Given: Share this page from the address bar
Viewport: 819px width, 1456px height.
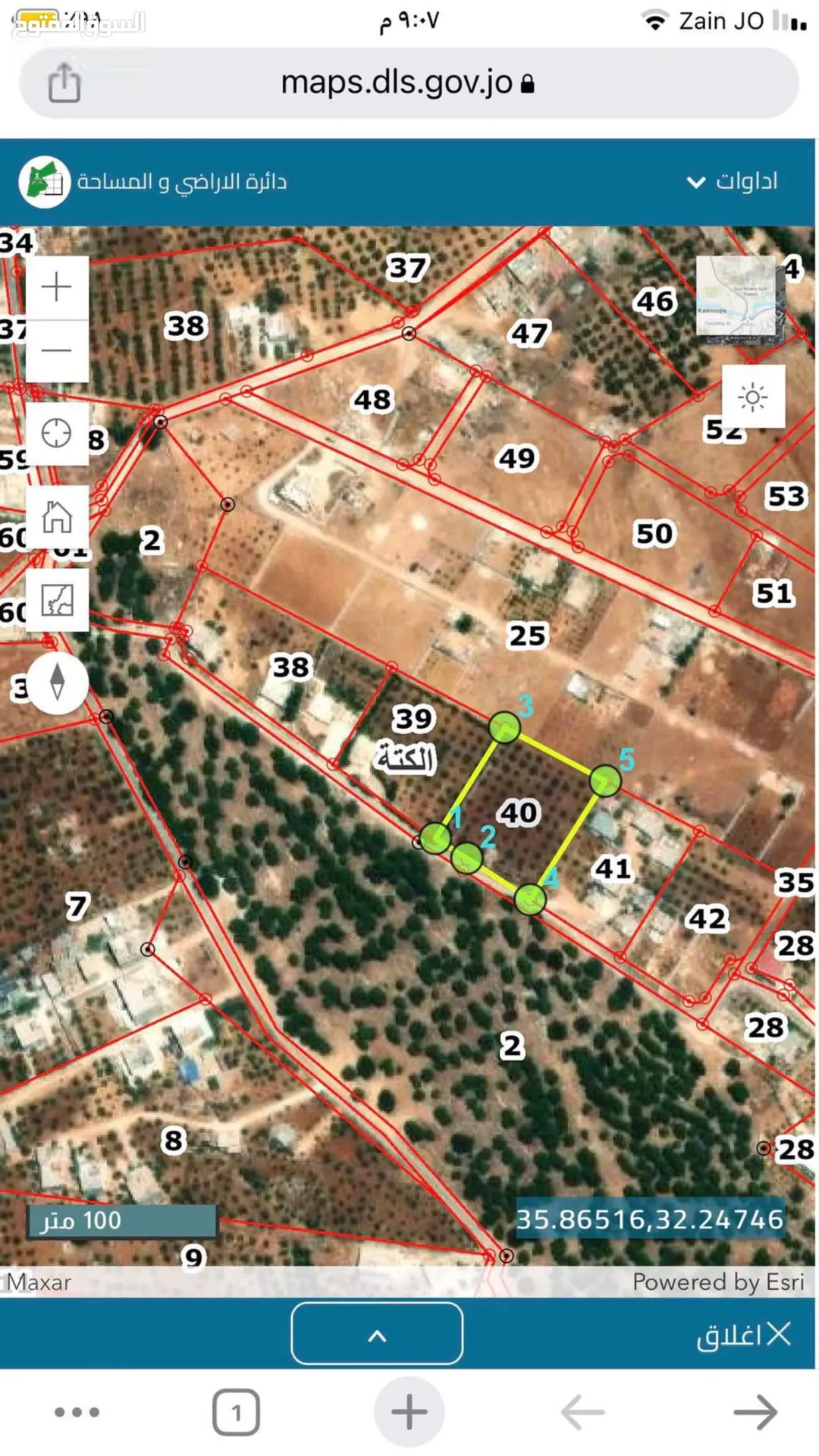Looking at the screenshot, I should click(x=64, y=83).
